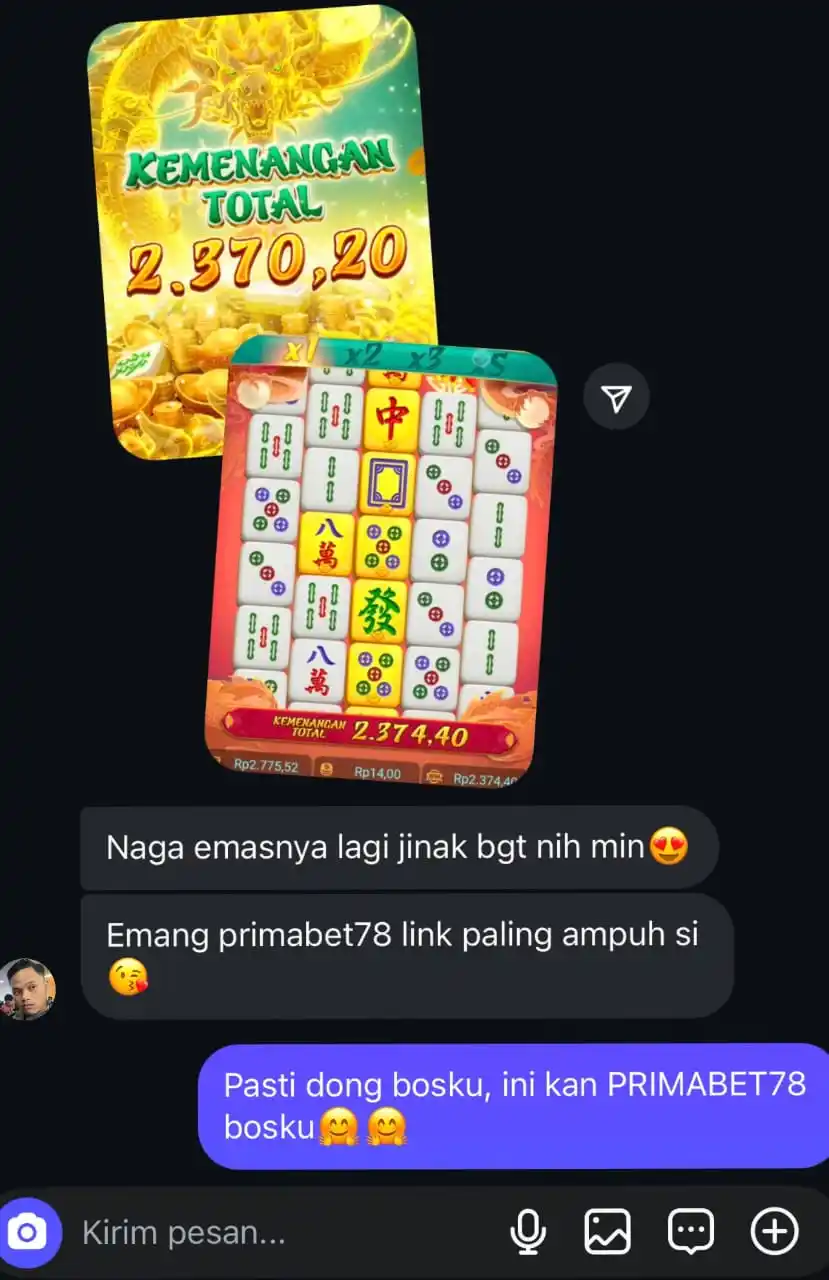Image resolution: width=829 pixels, height=1280 pixels.
Task: Open the photo gallery picker
Action: point(607,1232)
